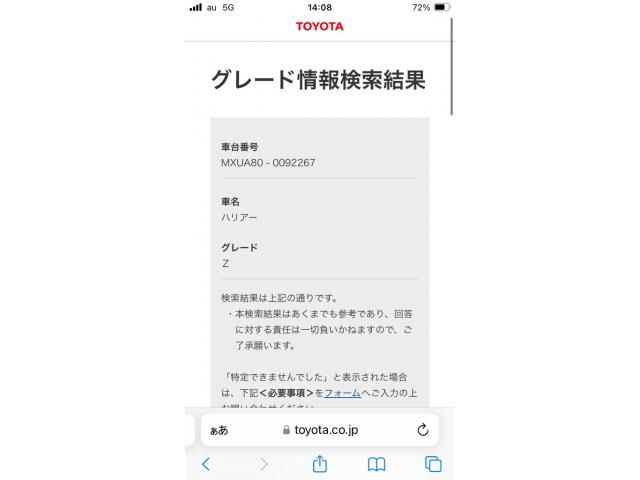Open the ぁあ reader options
Viewport: 640px width, 480px height.
pos(217,430)
